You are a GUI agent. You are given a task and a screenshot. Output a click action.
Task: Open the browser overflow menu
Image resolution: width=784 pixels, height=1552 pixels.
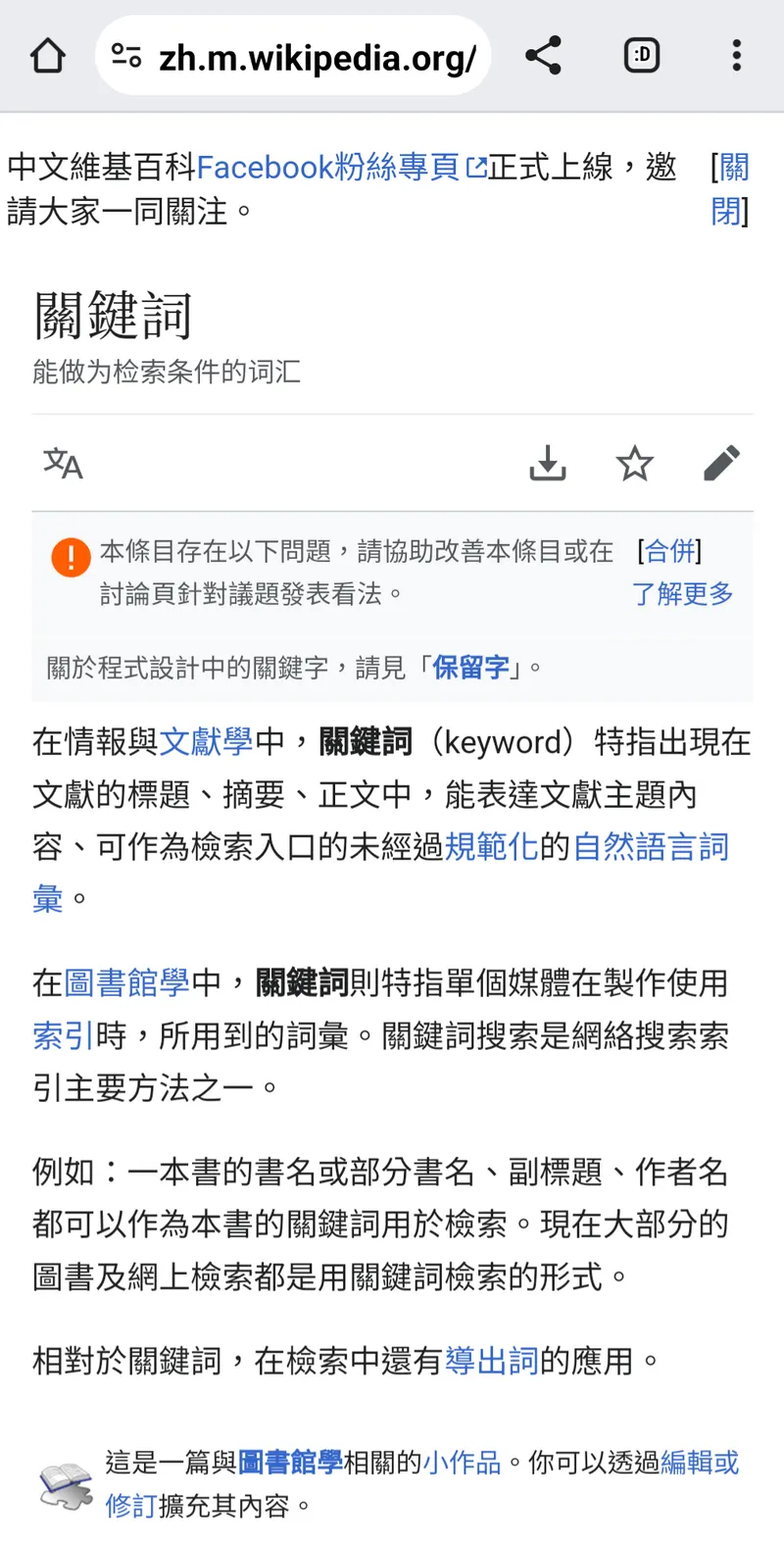[736, 56]
